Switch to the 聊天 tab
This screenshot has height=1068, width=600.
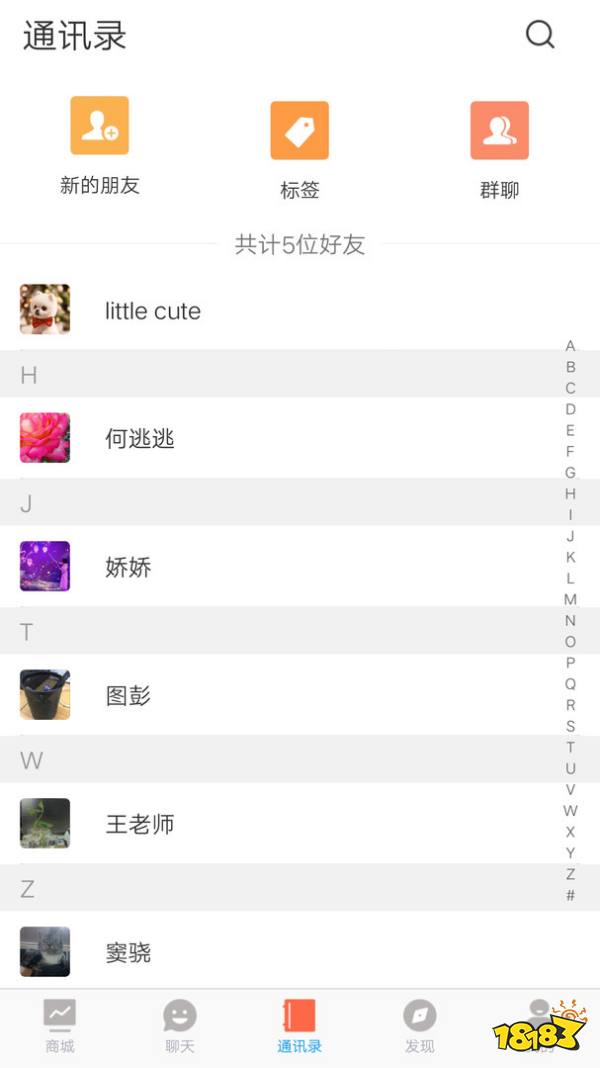click(x=180, y=1026)
